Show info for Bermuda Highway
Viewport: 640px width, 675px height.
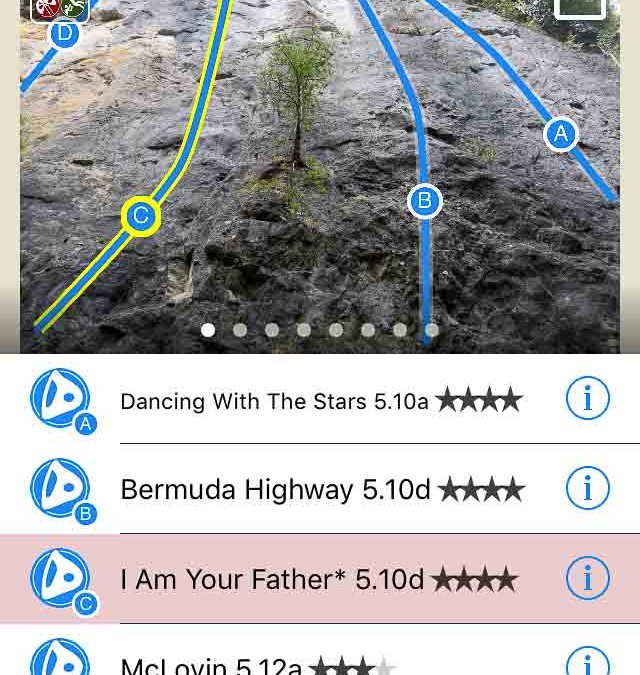(587, 488)
